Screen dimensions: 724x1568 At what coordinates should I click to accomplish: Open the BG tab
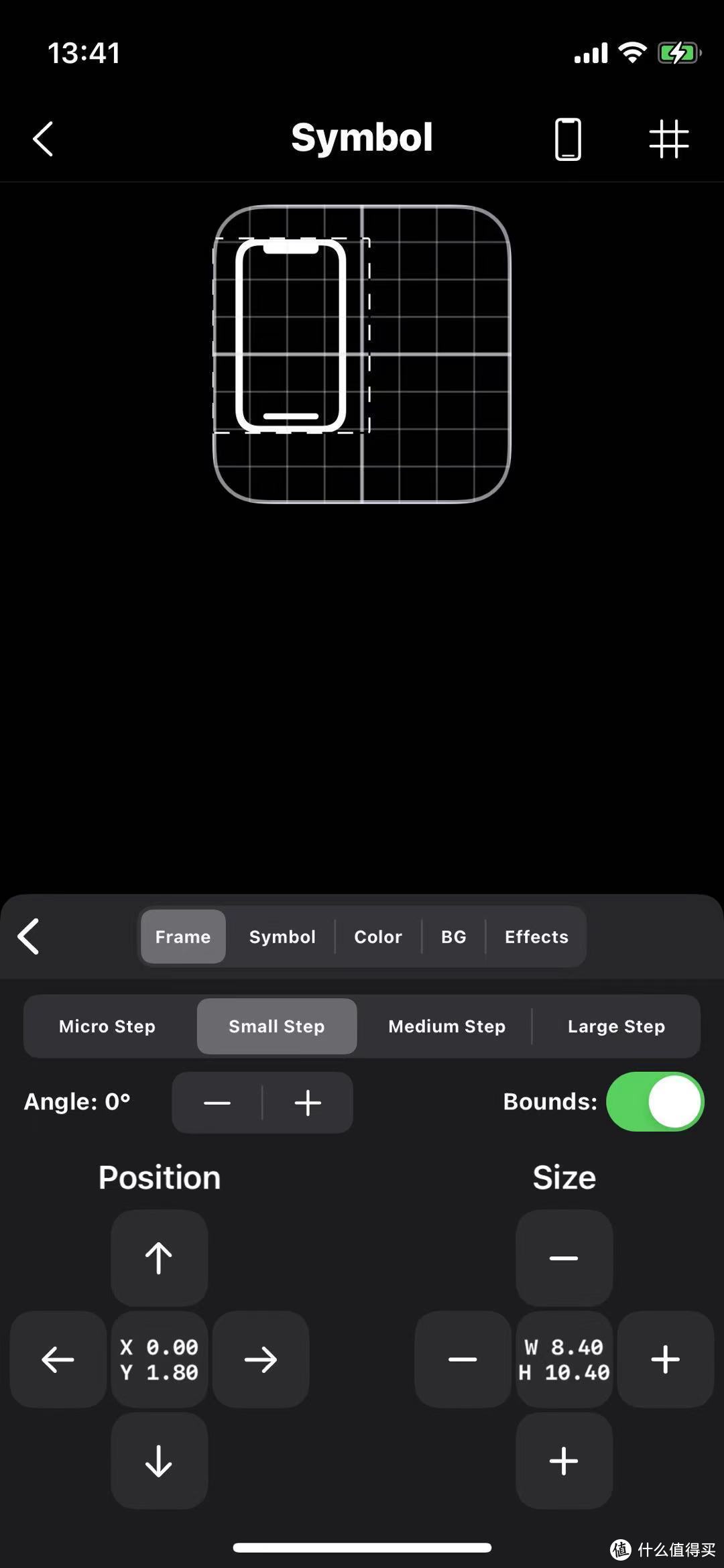453,937
